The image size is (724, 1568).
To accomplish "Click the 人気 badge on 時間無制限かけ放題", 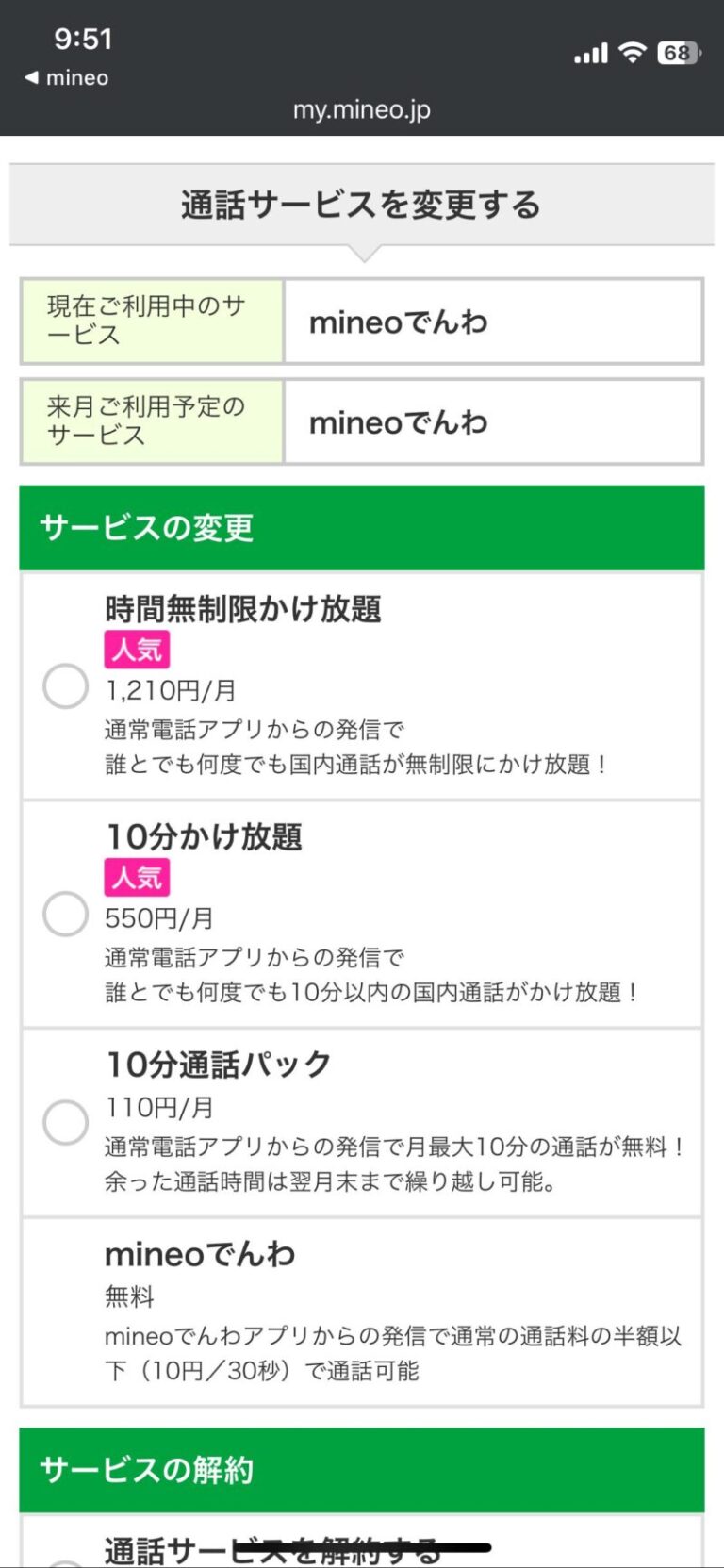I will 136,648.
